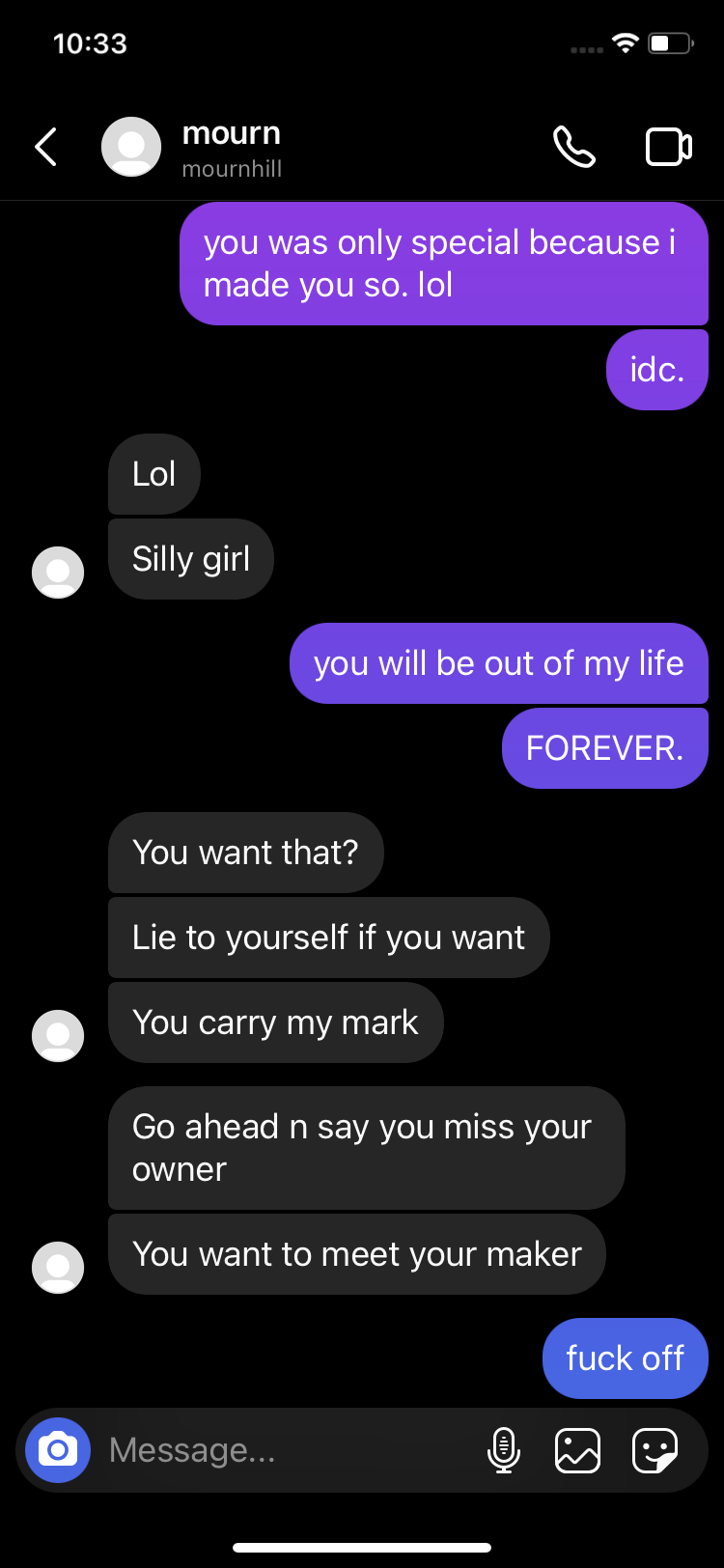Start a video call with mourn
The height and width of the screenshot is (1568, 724).
(668, 148)
